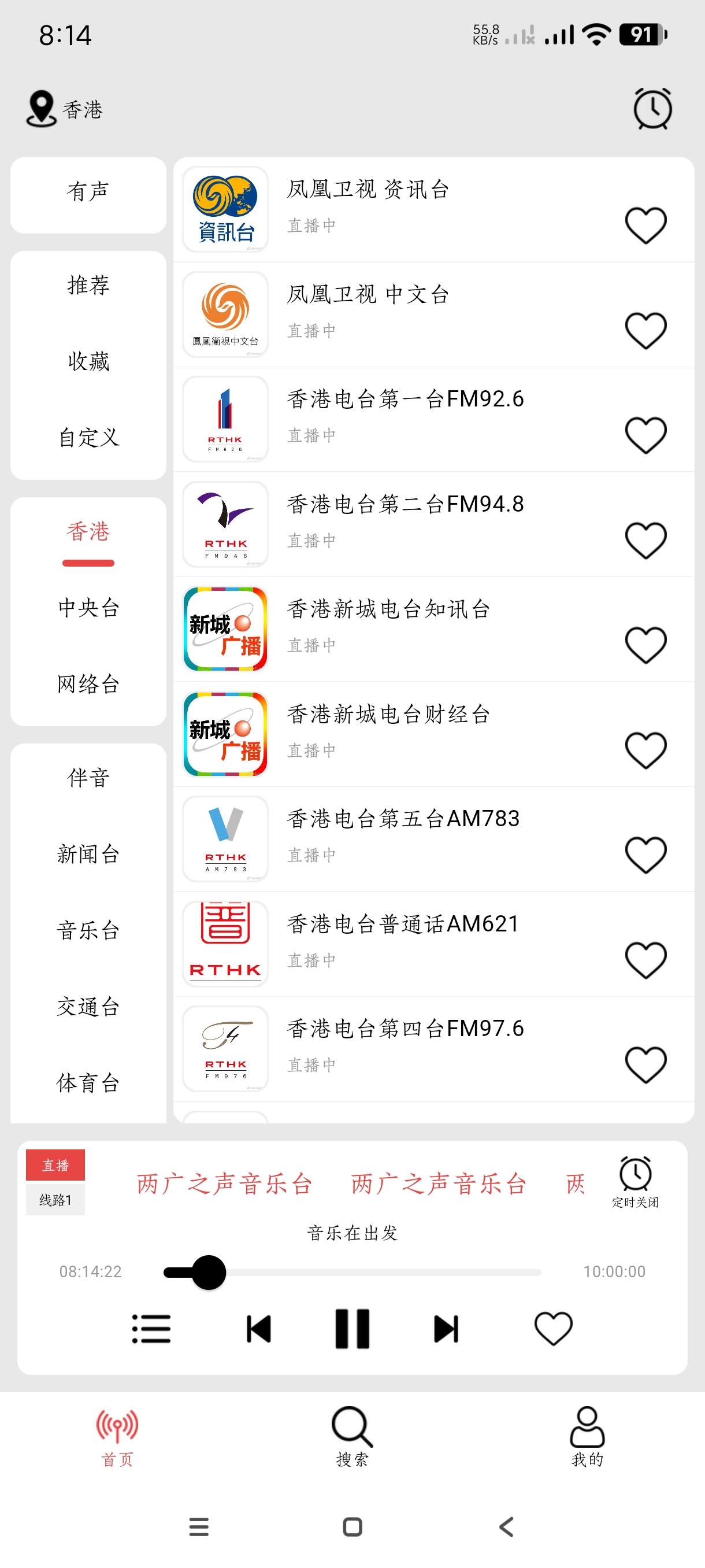
Task: Pause the current playback
Action: click(352, 1328)
